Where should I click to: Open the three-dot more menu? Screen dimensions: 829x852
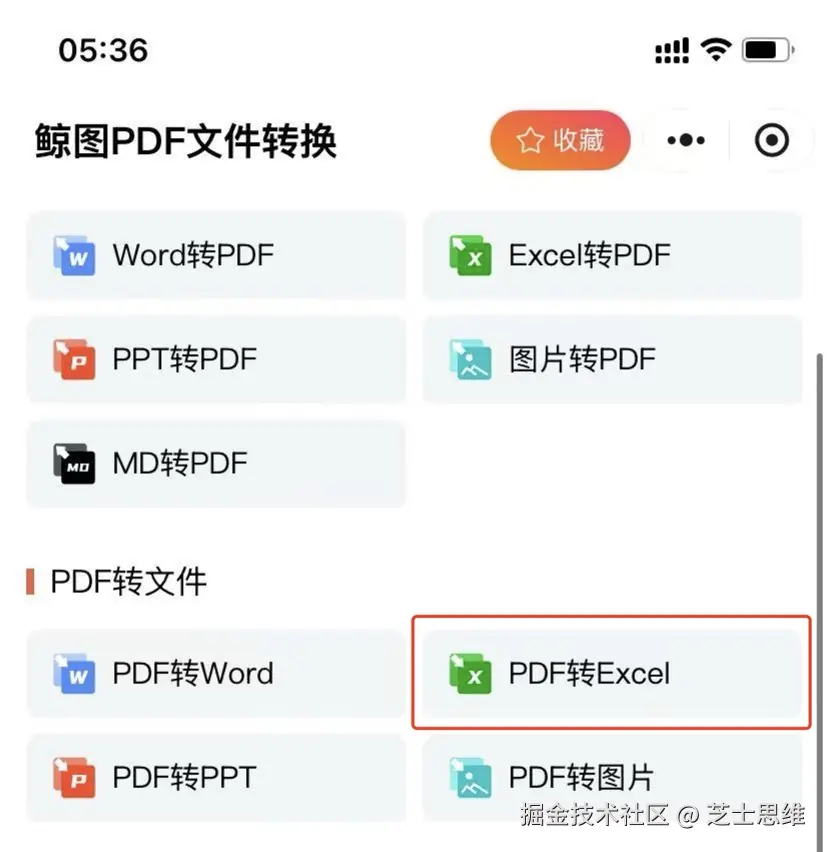click(684, 140)
